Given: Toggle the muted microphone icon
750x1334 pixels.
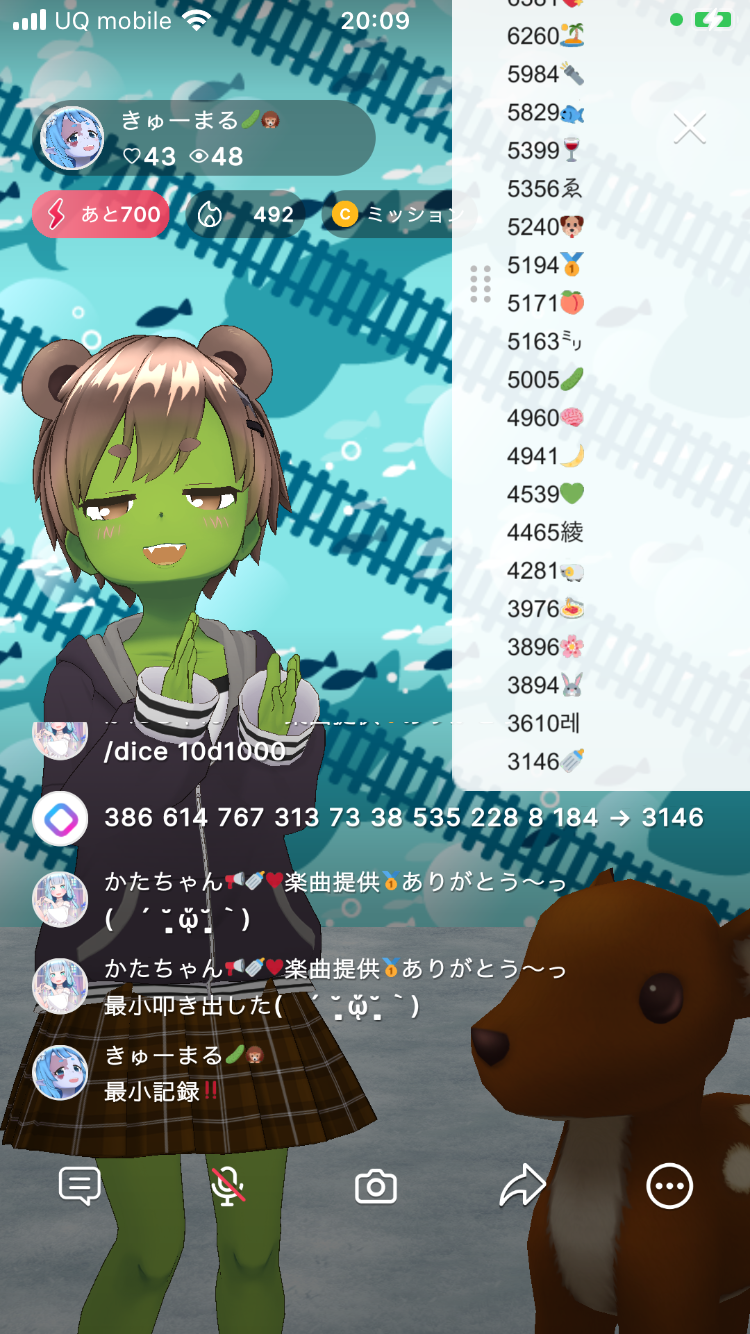Looking at the screenshot, I should (228, 1186).
